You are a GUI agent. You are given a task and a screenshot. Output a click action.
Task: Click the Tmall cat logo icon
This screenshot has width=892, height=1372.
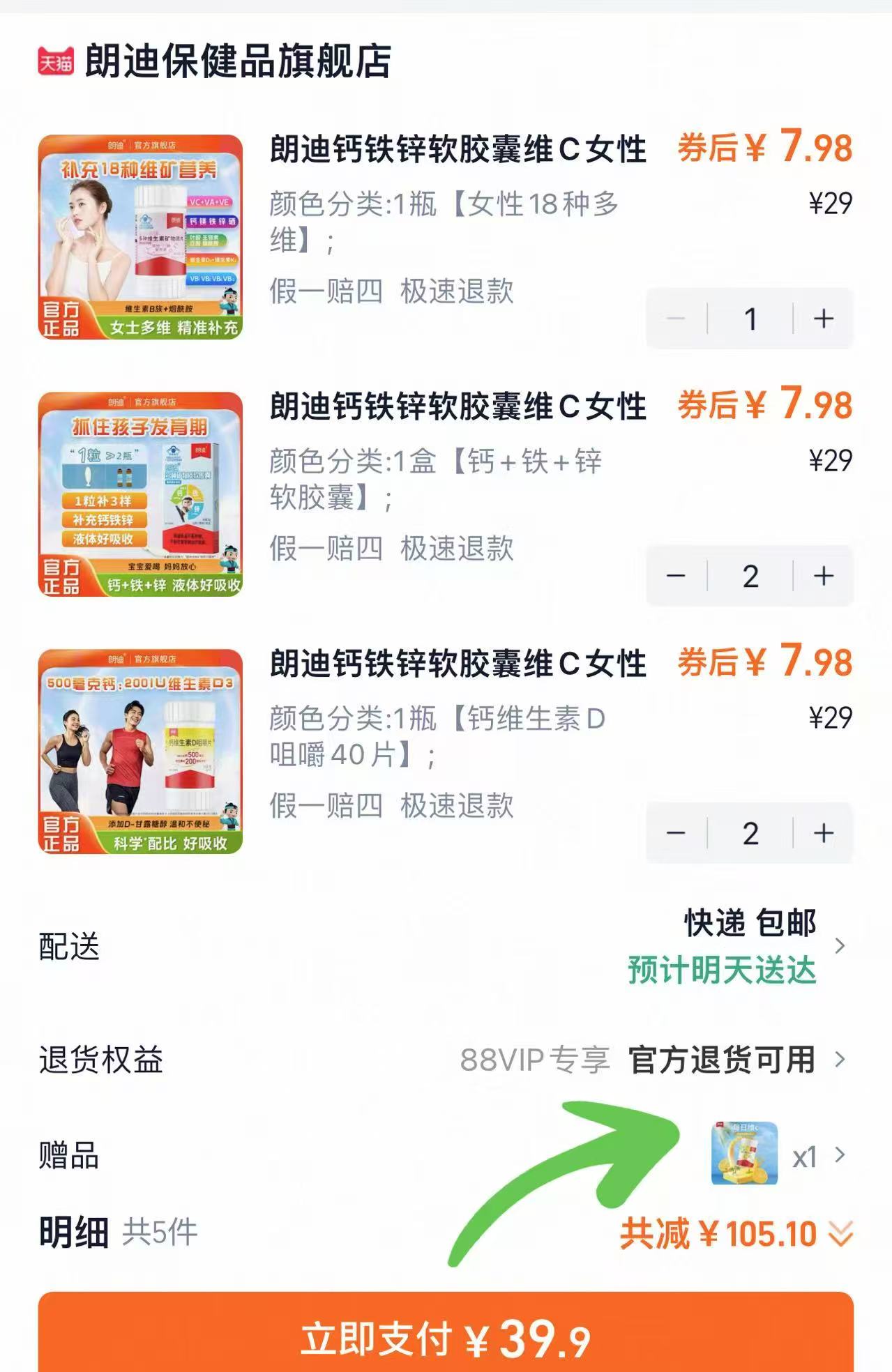55,61
